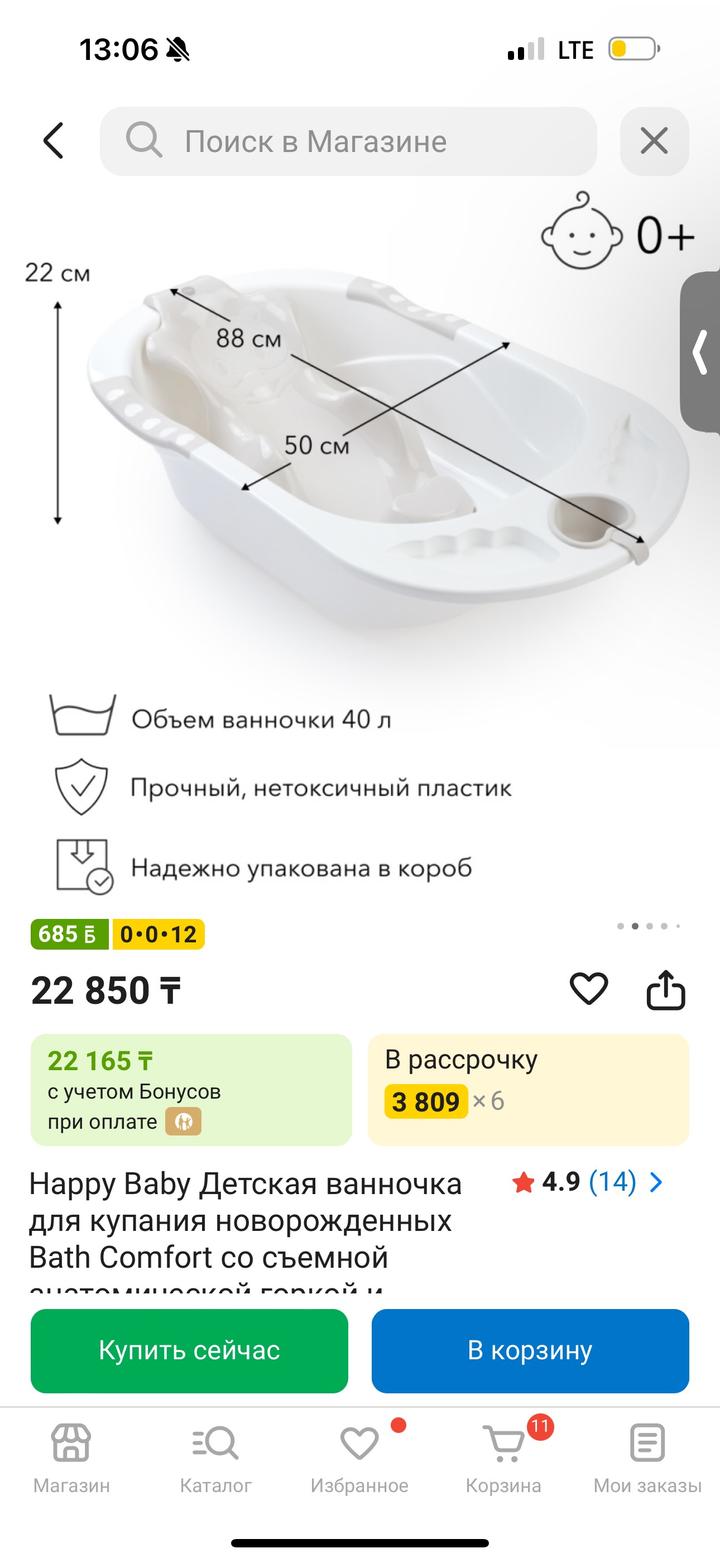Switch to Мои заказы tab
The image size is (720, 1561).
pos(647,1458)
